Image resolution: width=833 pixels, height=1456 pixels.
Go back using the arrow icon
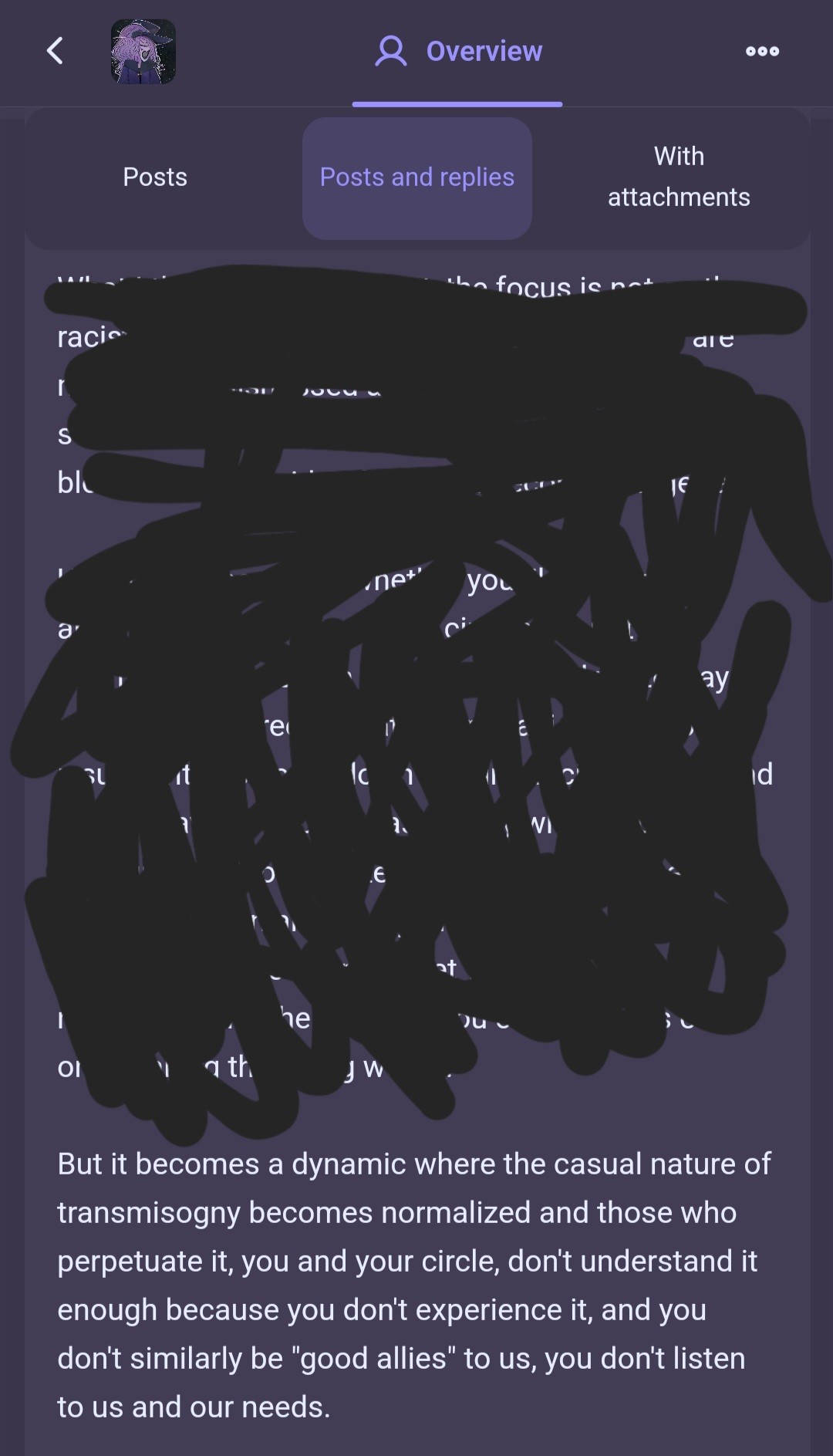(55, 51)
